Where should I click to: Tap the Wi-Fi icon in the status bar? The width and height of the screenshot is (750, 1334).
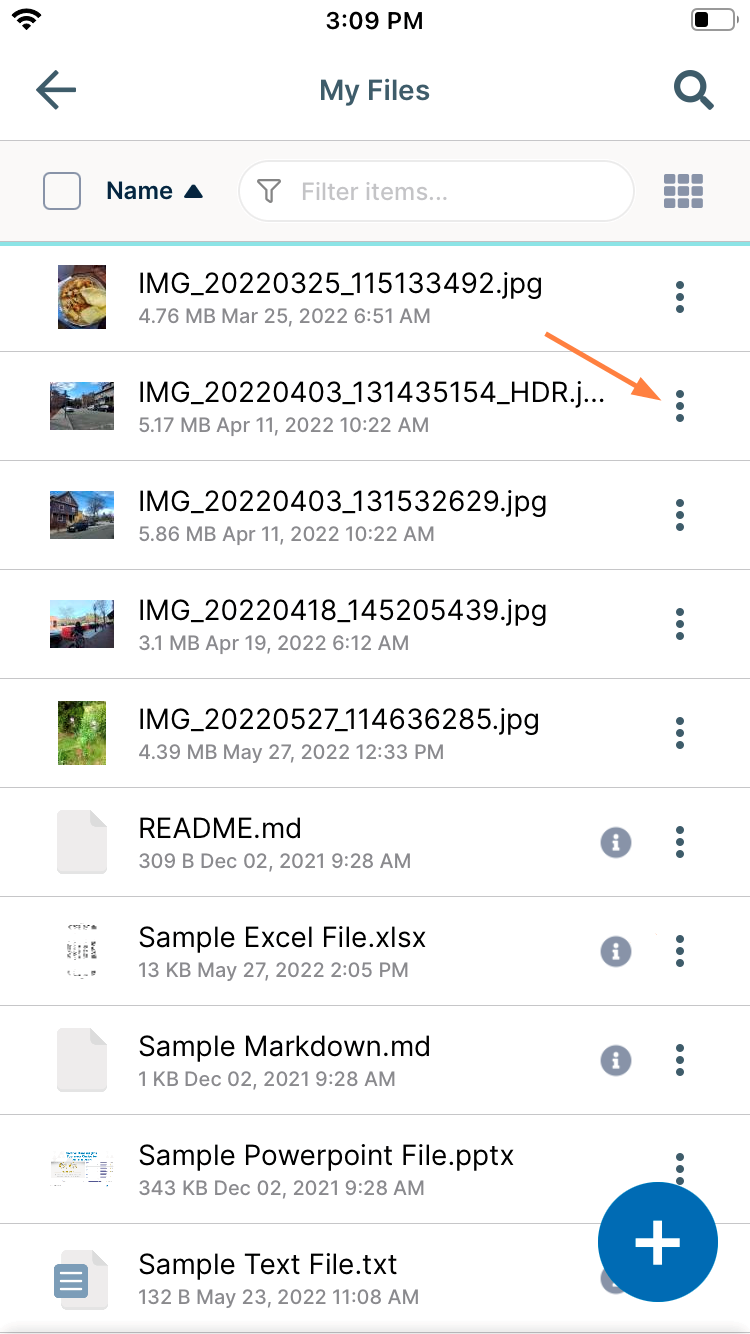(27, 18)
